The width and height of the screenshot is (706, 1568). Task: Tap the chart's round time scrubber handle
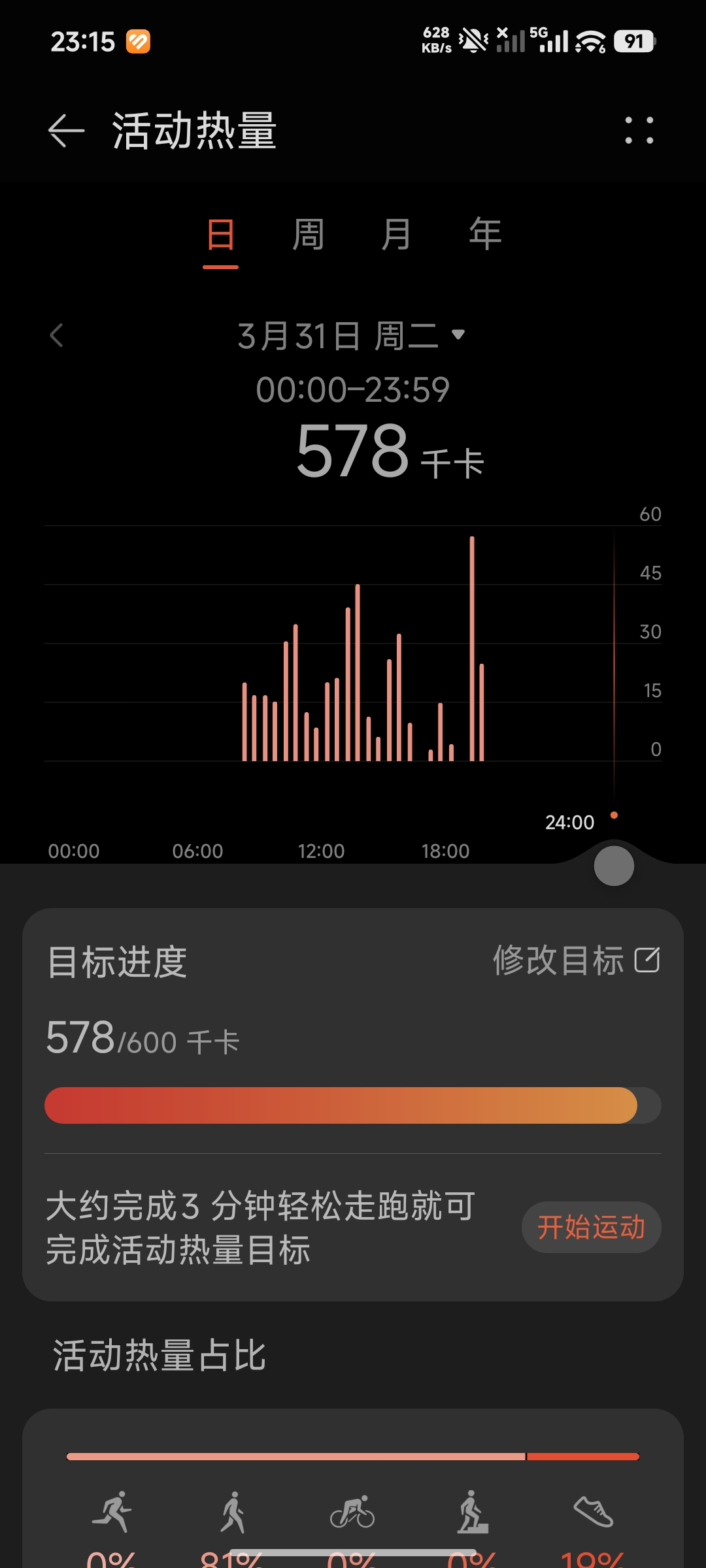(x=614, y=866)
